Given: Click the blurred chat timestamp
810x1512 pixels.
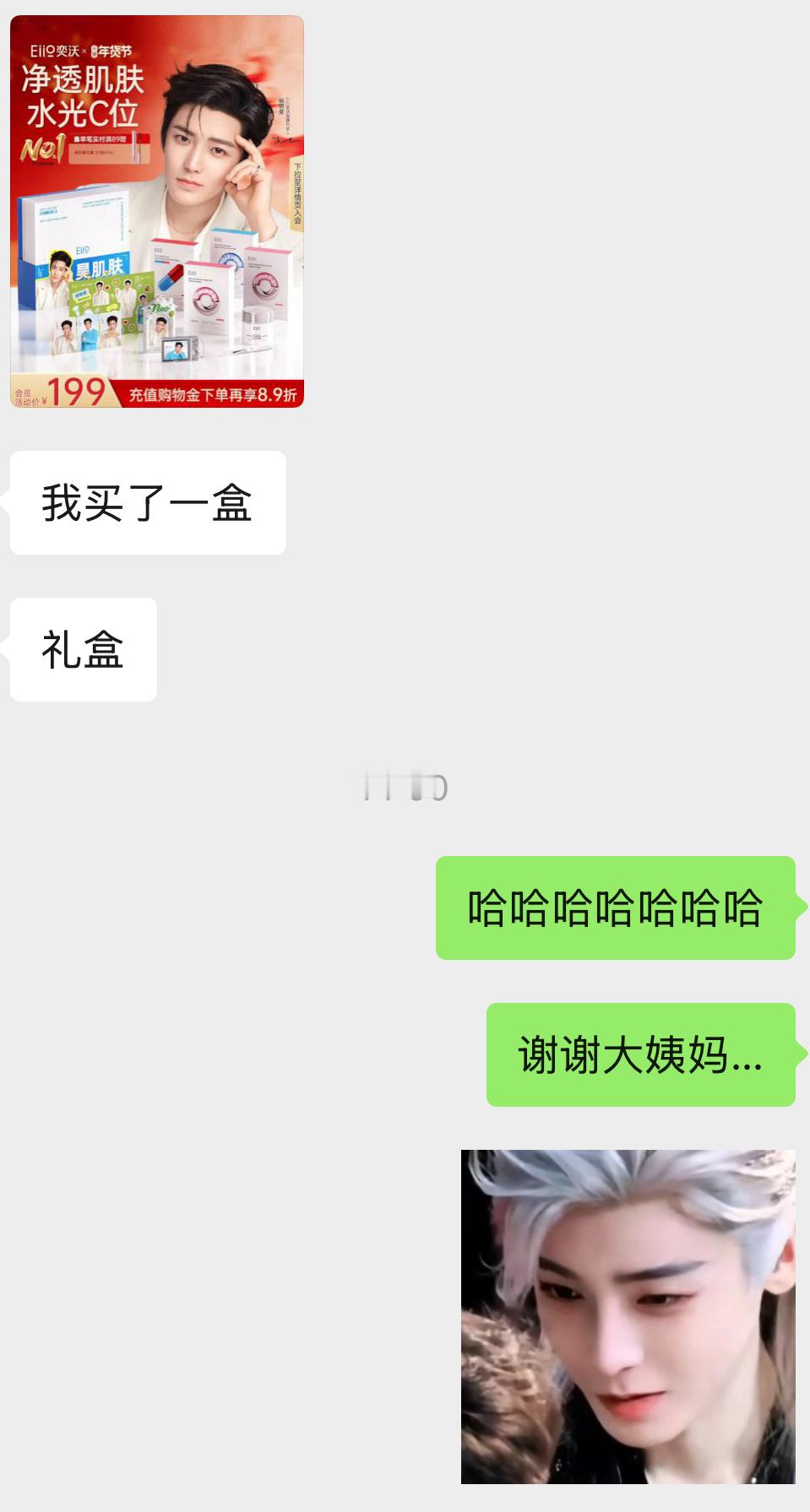Looking at the screenshot, I should pyautogui.click(x=405, y=787).
